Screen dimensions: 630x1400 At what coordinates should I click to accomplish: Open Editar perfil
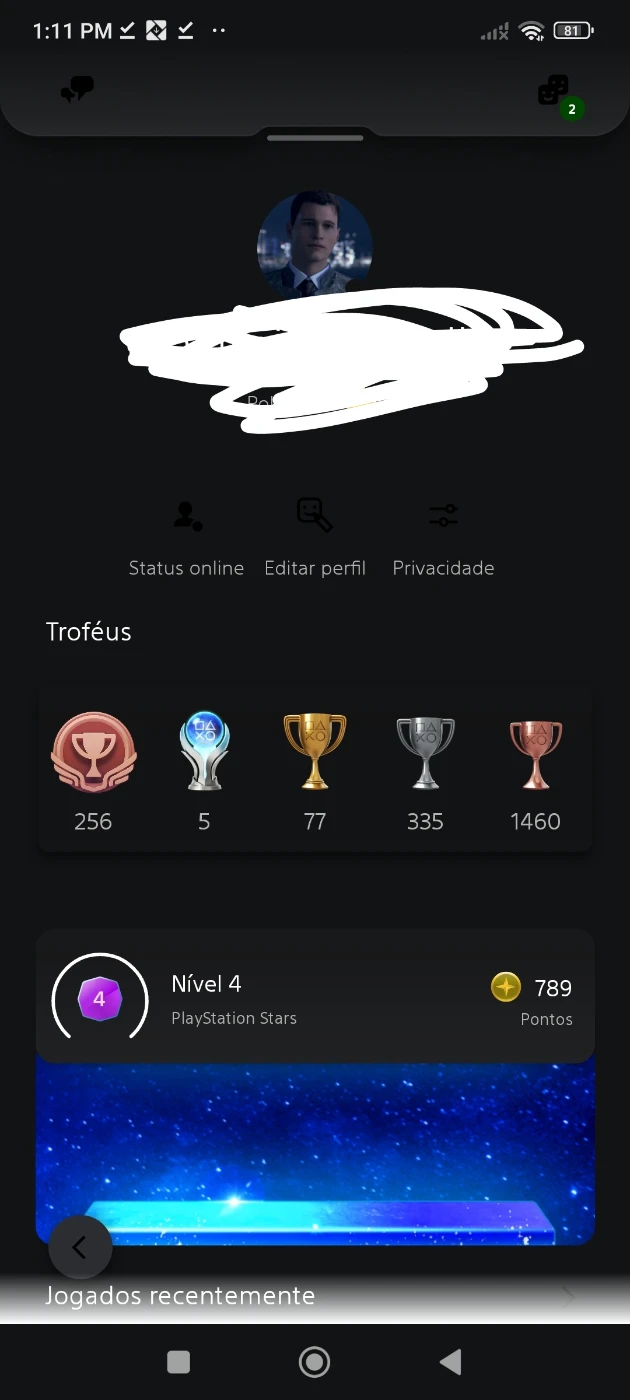click(315, 538)
